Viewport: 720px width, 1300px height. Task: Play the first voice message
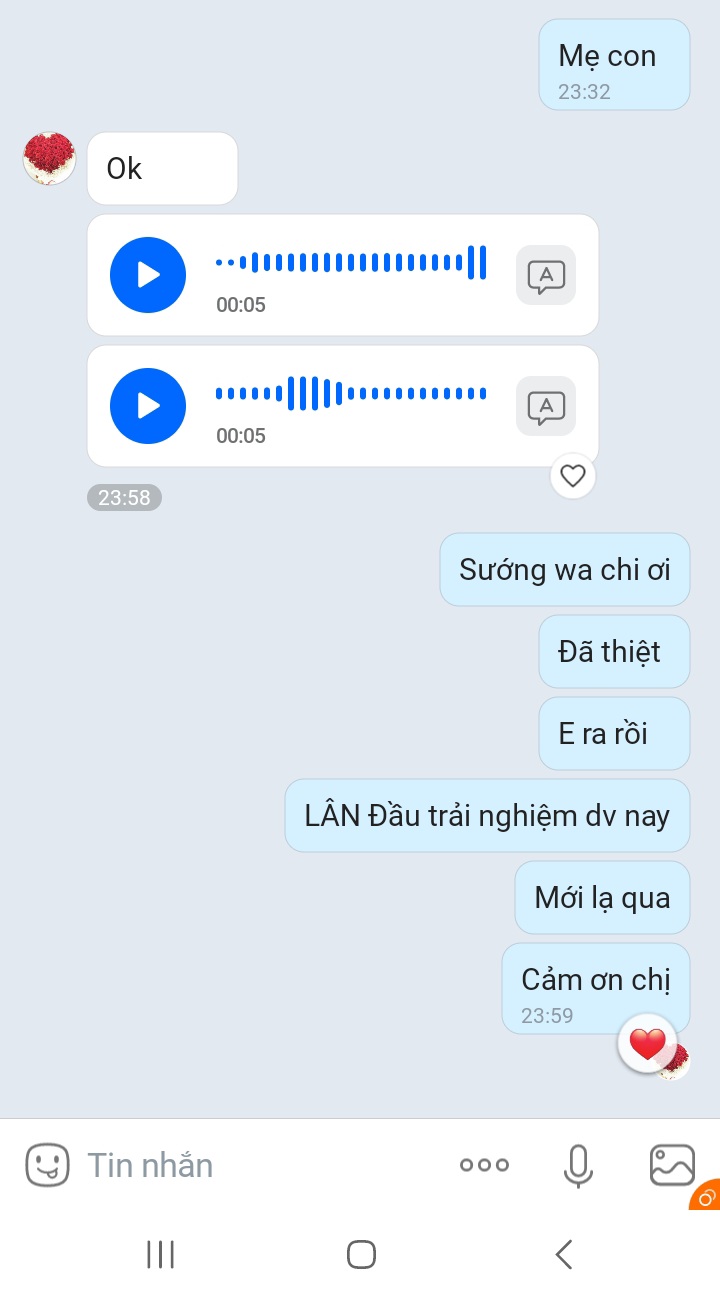tap(148, 275)
